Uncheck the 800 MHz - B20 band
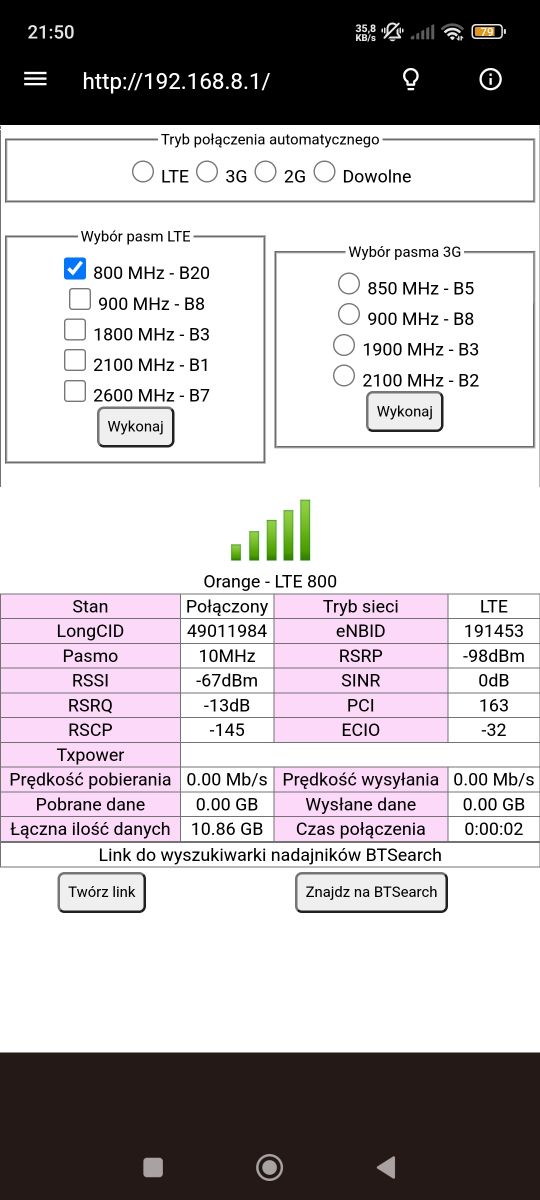Screen dimensions: 540x1200 point(74,268)
